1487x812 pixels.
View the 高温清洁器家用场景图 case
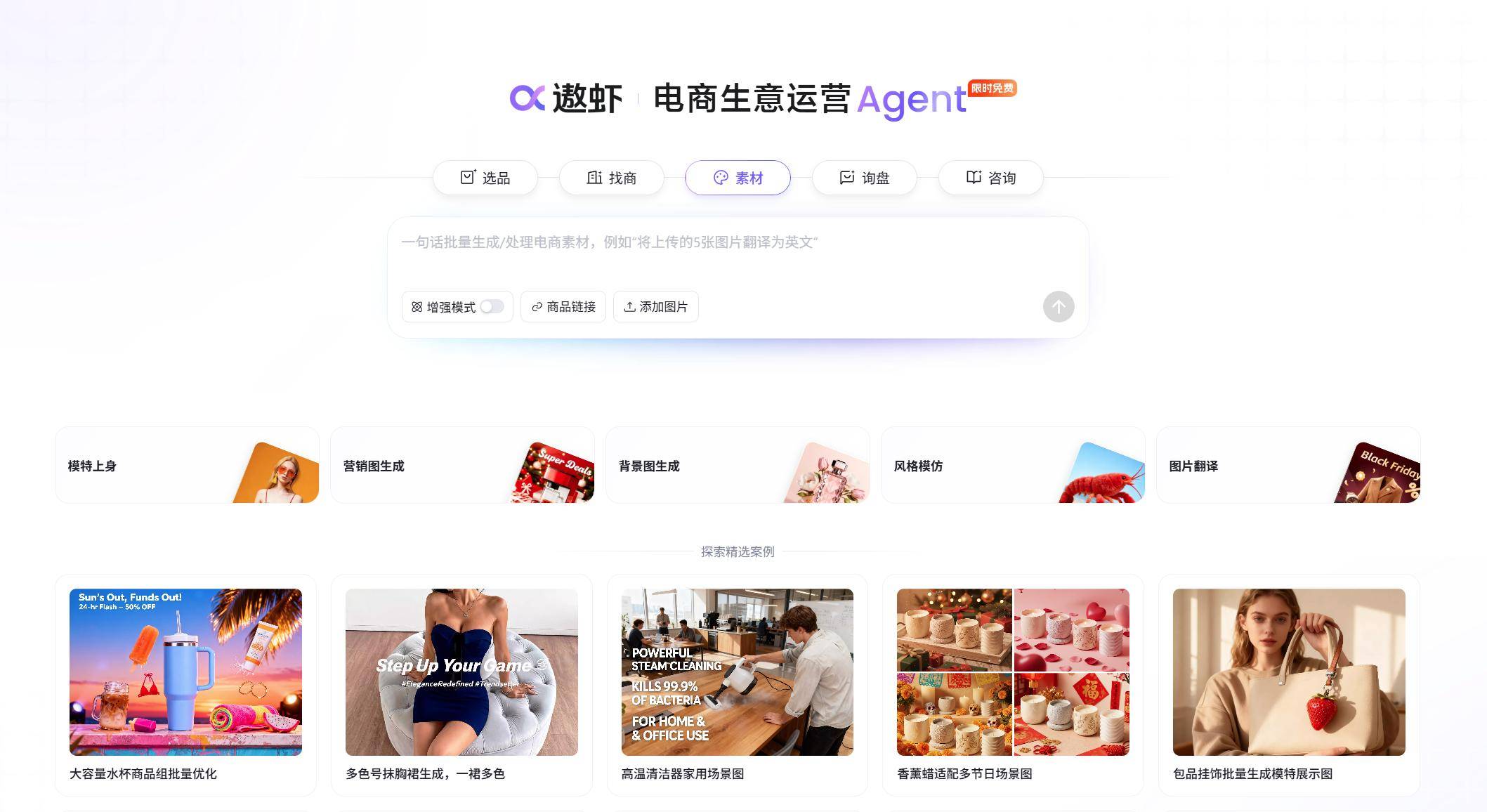(737, 672)
